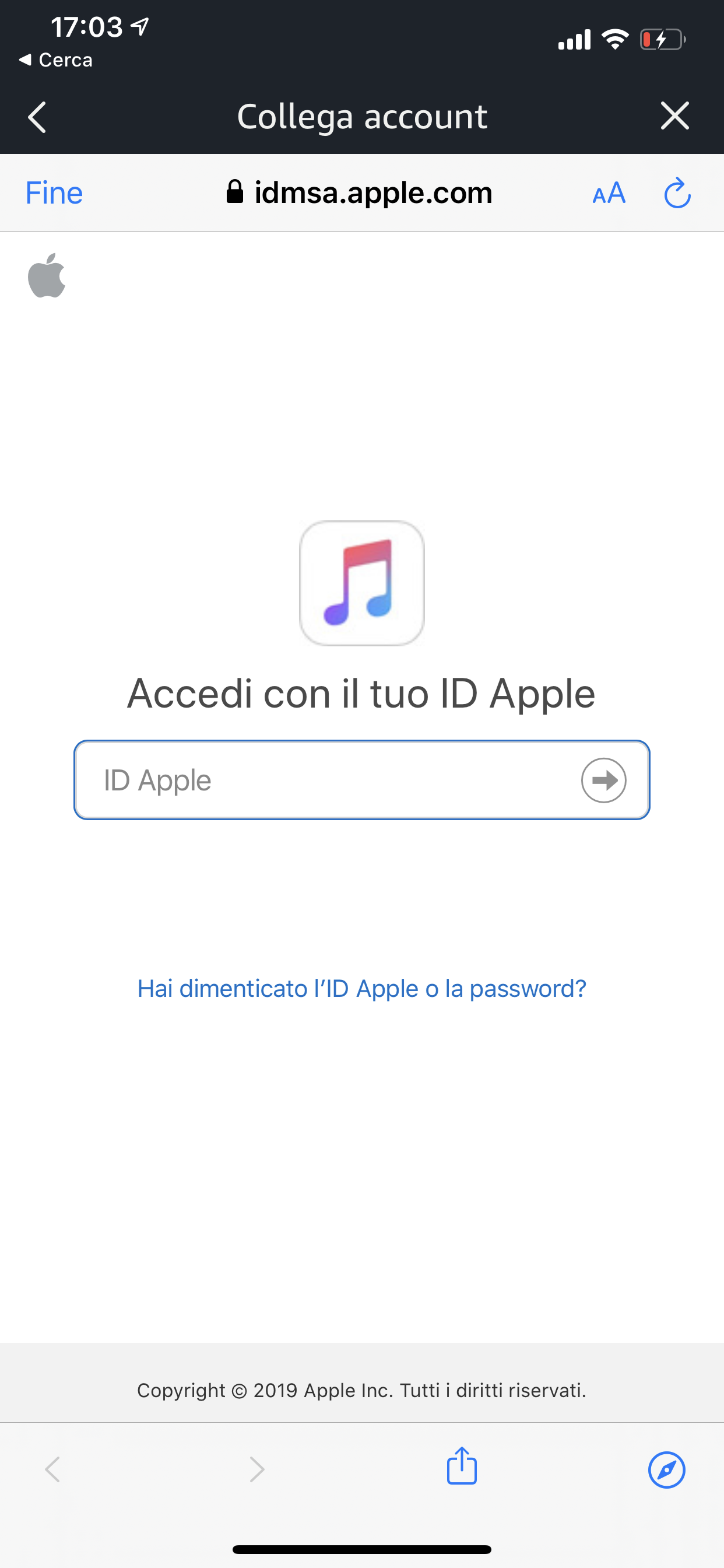Return to Cerca from the status bar
This screenshot has height=1568, width=724.
pos(56,60)
